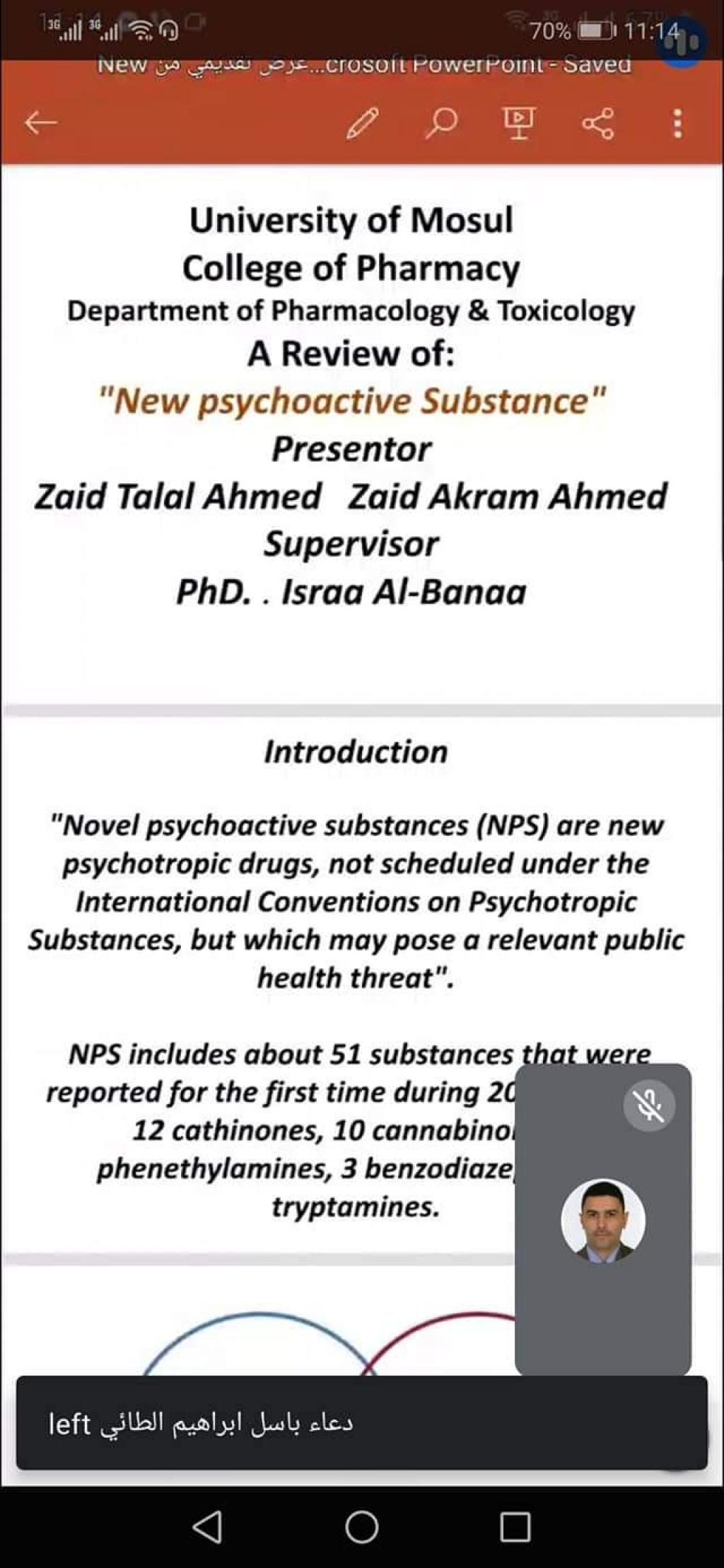This screenshot has width=724, height=1568.
Task: Edit the presentation with the pencil icon
Action: coord(363,123)
